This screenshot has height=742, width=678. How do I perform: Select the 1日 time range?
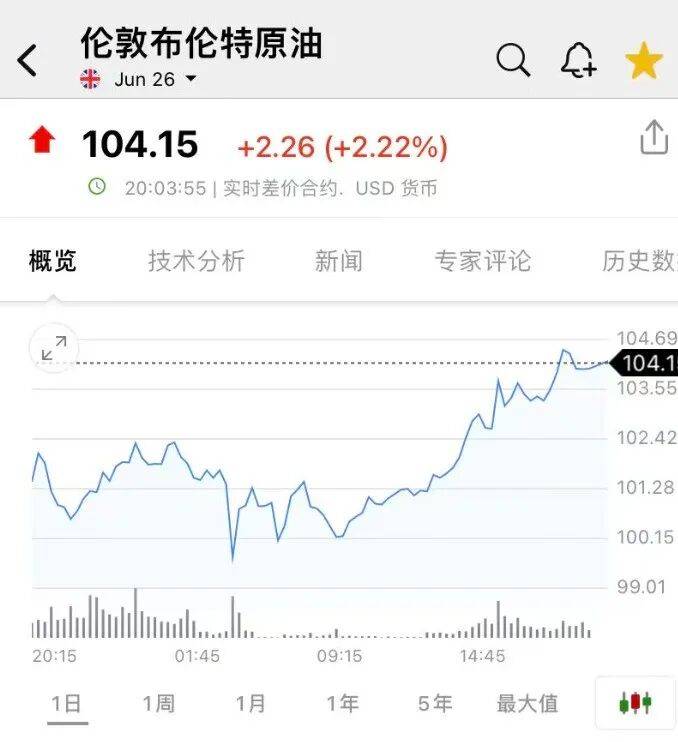[x=66, y=704]
